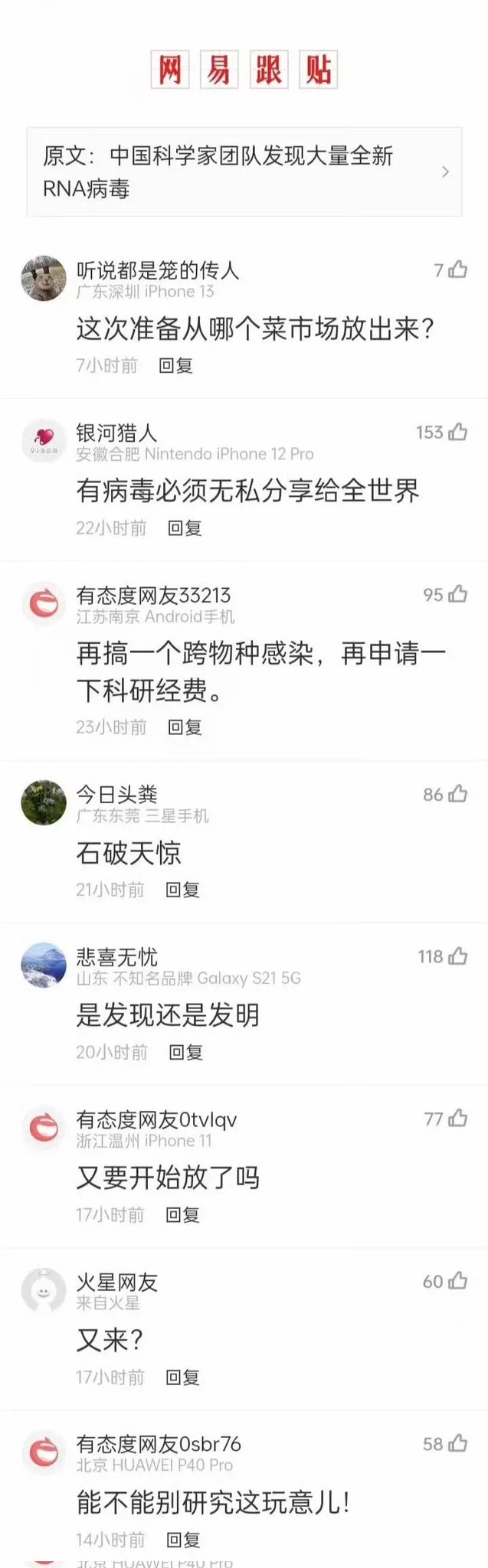Open 悲喜无忧's profile avatar
This screenshot has width=488, height=1568.
coord(44,965)
